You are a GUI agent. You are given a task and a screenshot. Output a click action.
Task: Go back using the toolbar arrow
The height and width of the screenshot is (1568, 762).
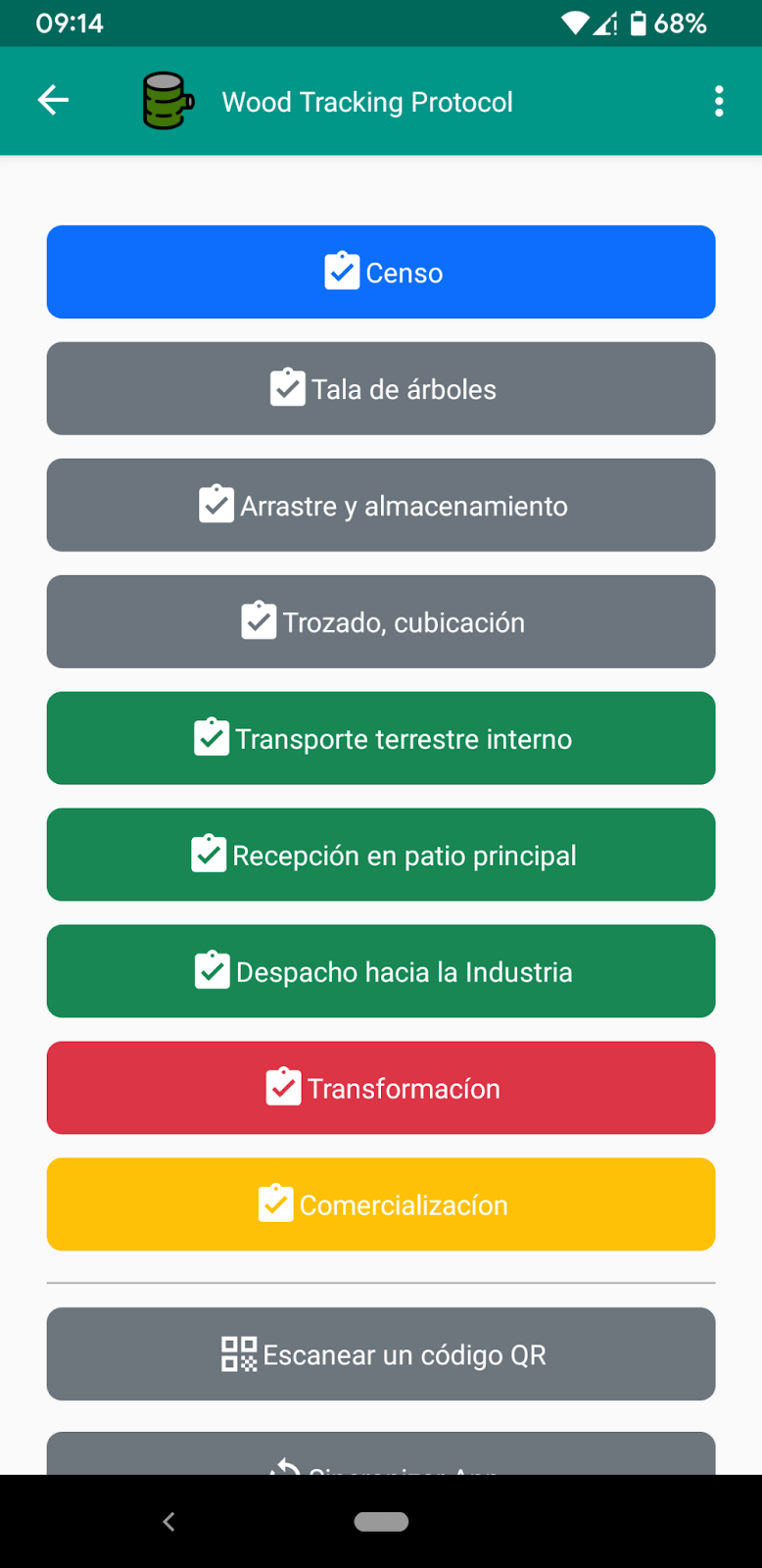[53, 100]
